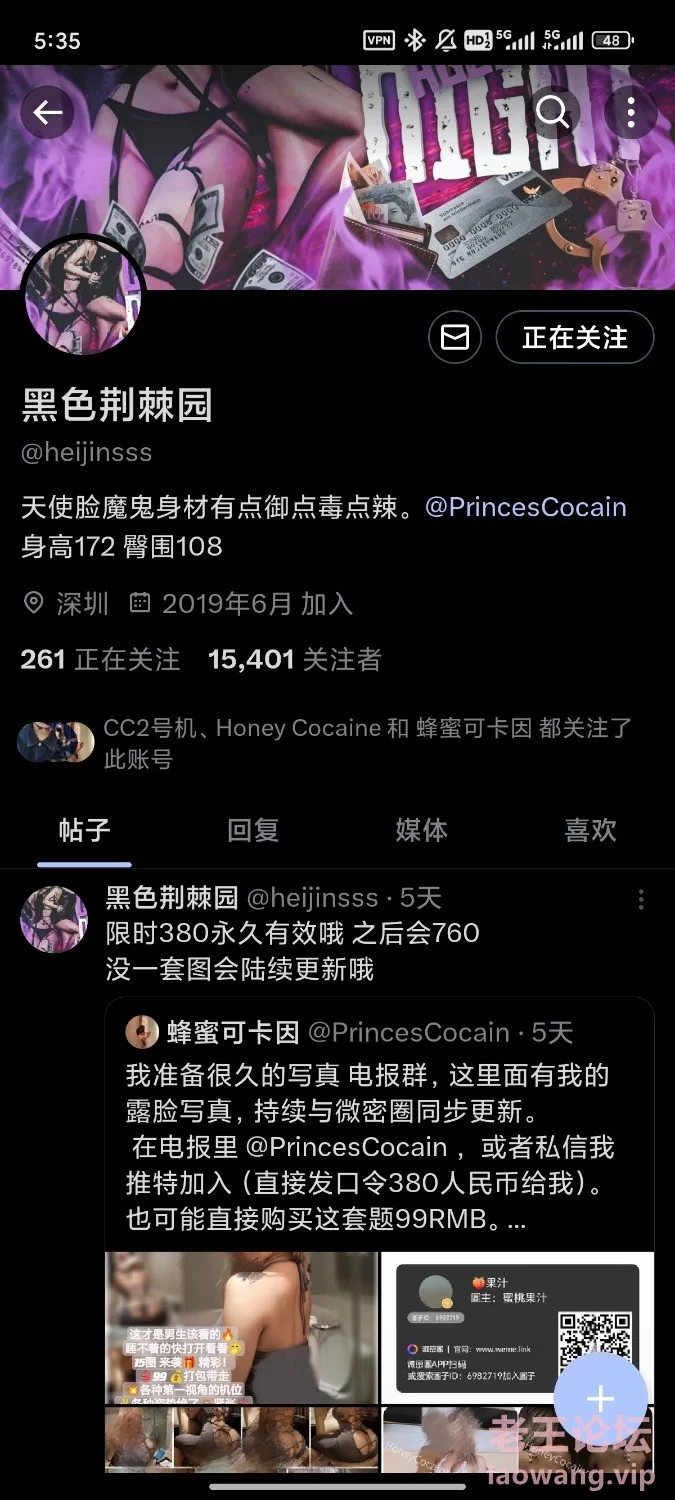675x1500 pixels.
Task: Switch to the 喜欢 tab
Action: click(x=590, y=830)
